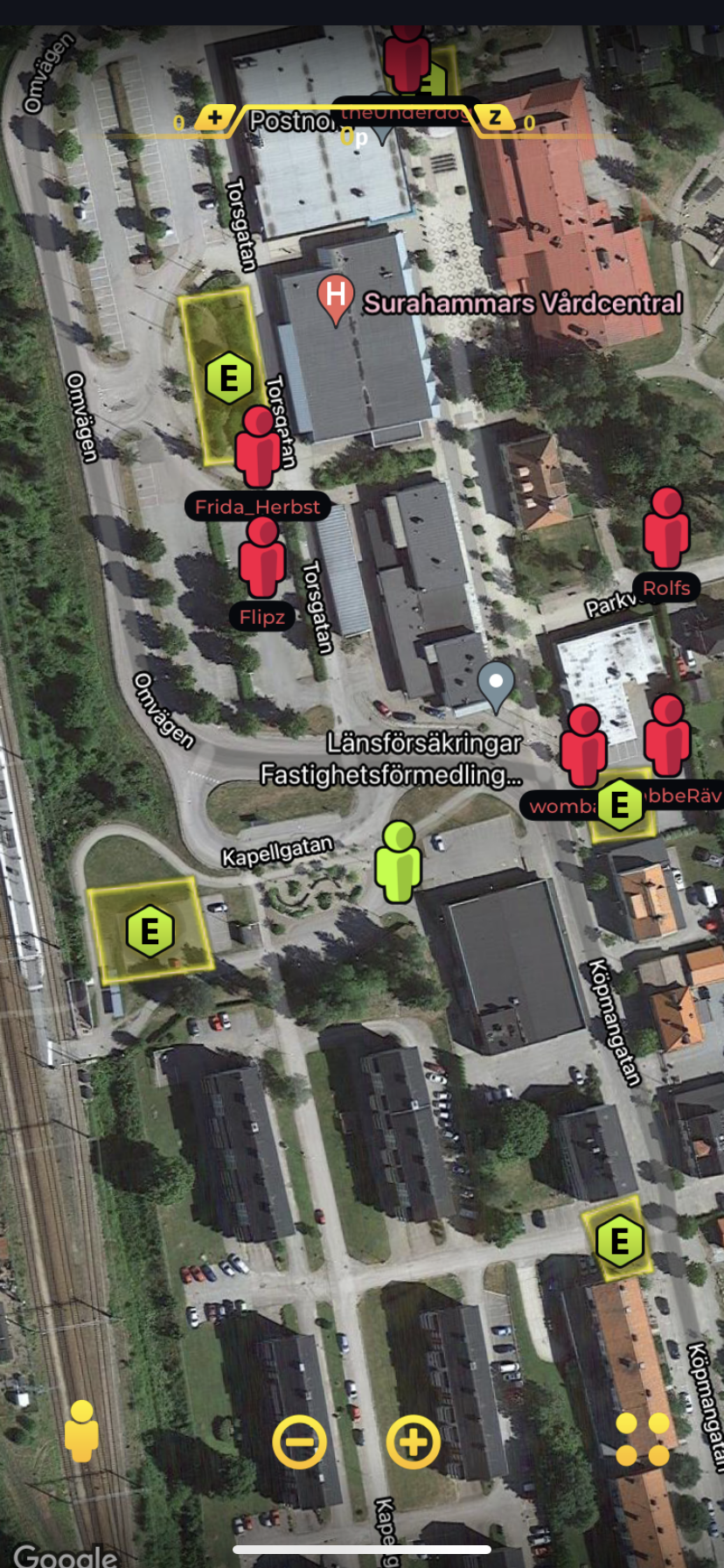Image resolution: width=724 pixels, height=1568 pixels.
Task: Tap the plus badge in top bar
Action: point(215,117)
